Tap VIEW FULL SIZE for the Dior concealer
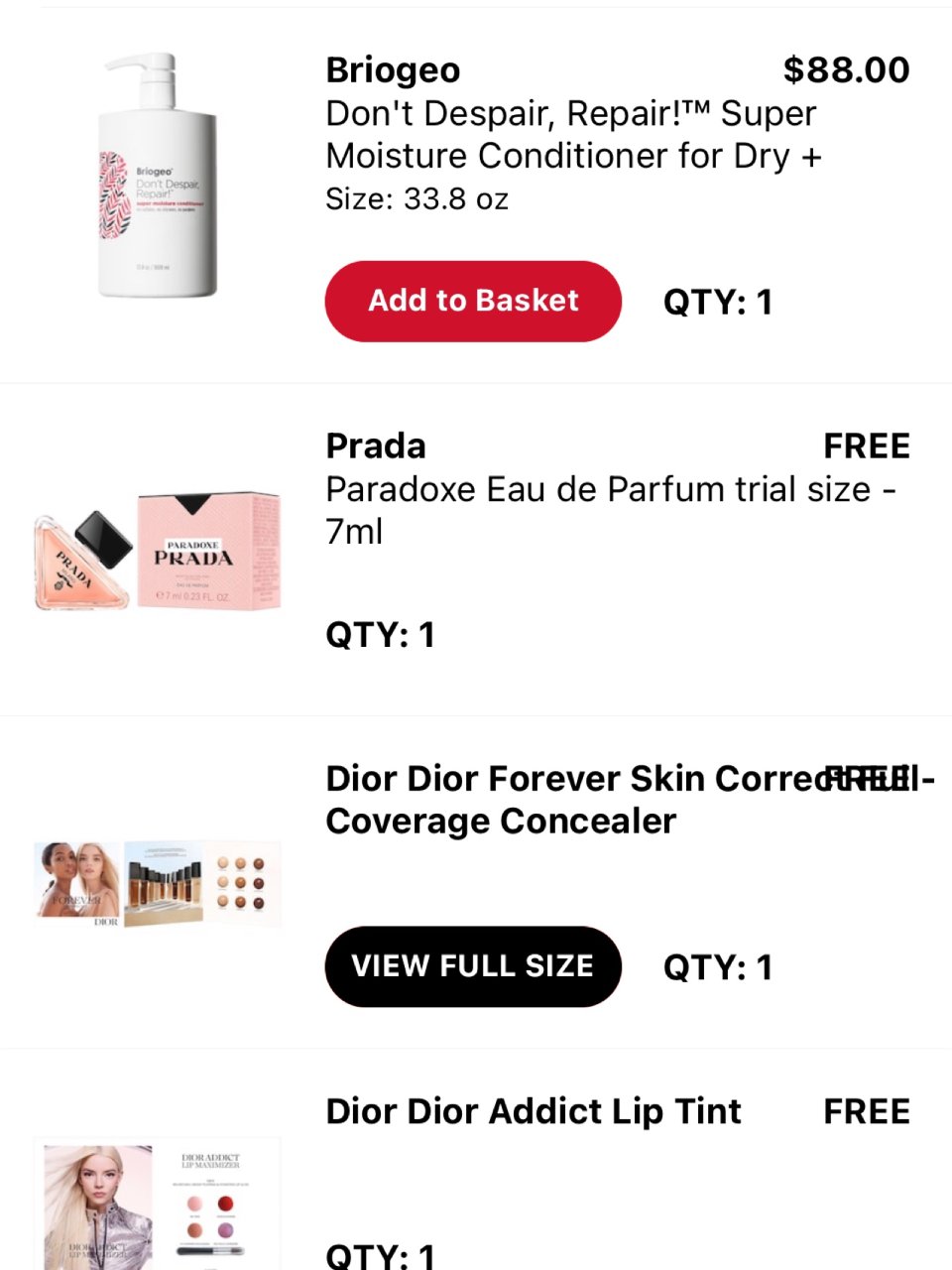 (472, 965)
